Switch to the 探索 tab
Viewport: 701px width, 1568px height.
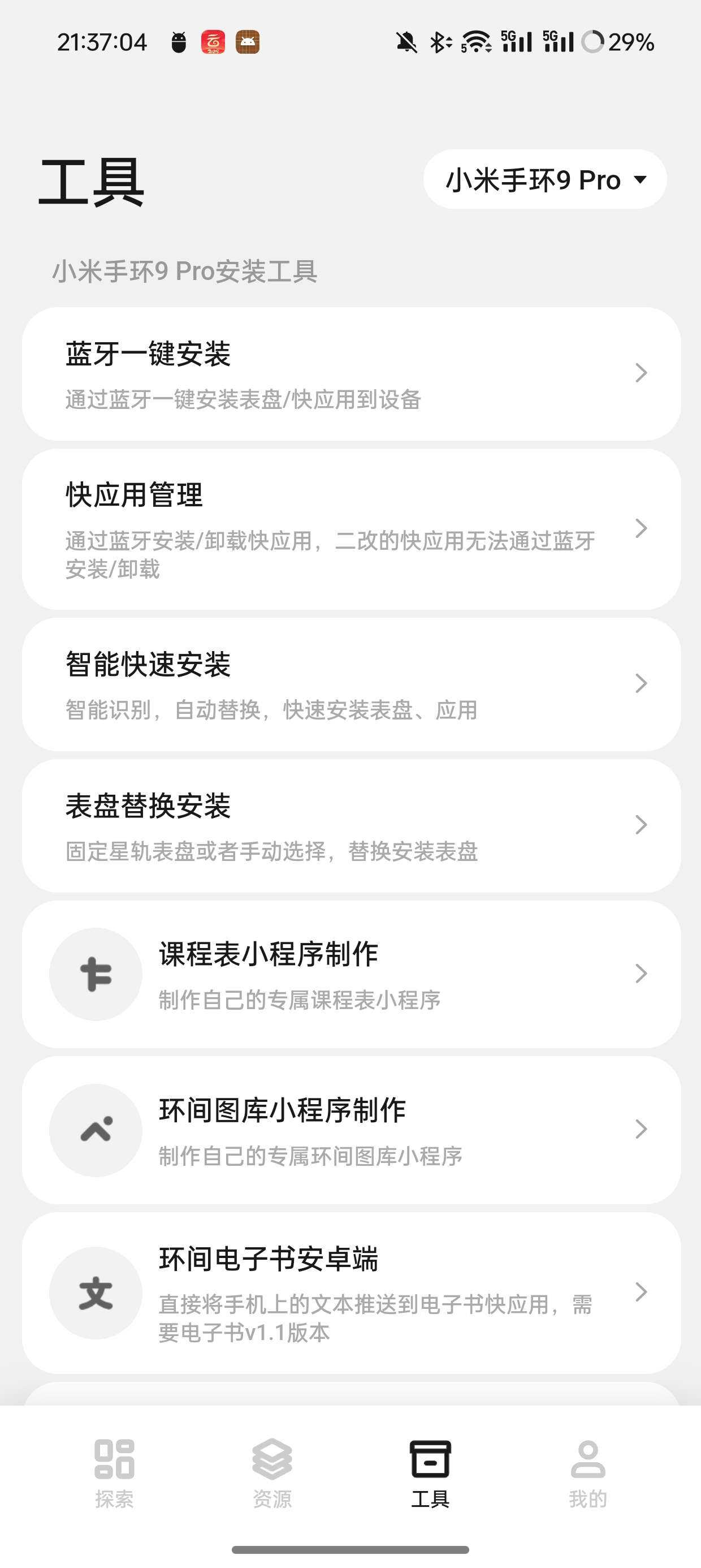pyautogui.click(x=114, y=1473)
